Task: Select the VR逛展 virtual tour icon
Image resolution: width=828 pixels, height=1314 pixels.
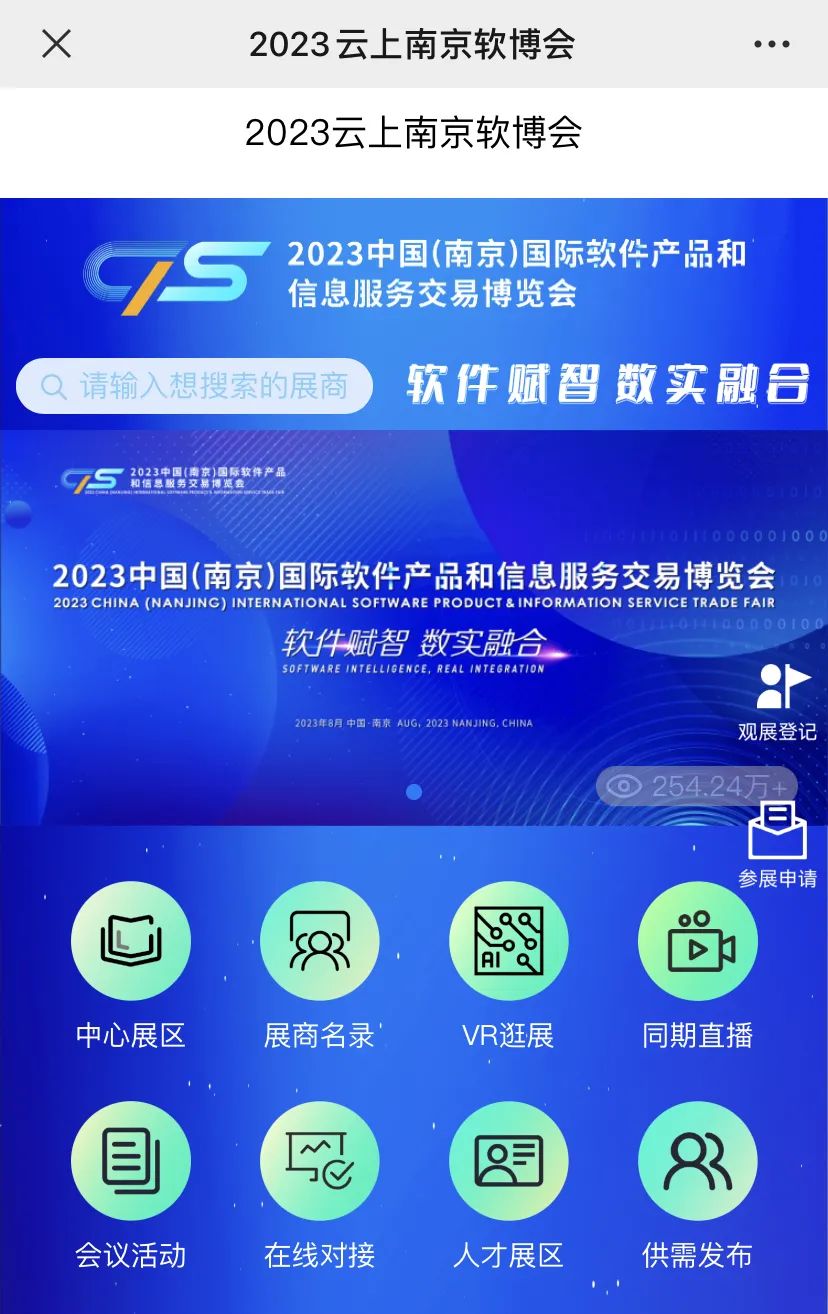Action: 508,940
